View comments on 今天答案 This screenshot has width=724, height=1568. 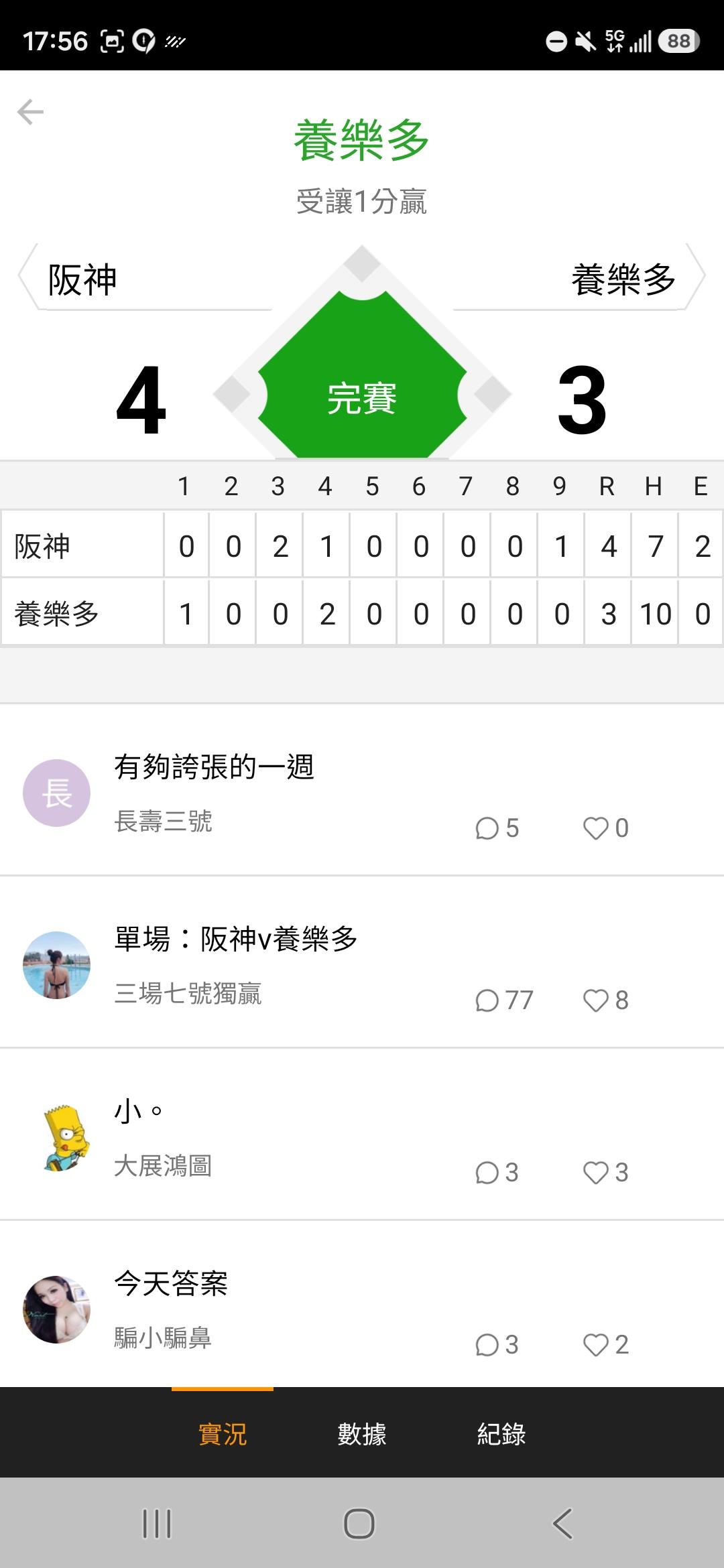click(497, 1345)
